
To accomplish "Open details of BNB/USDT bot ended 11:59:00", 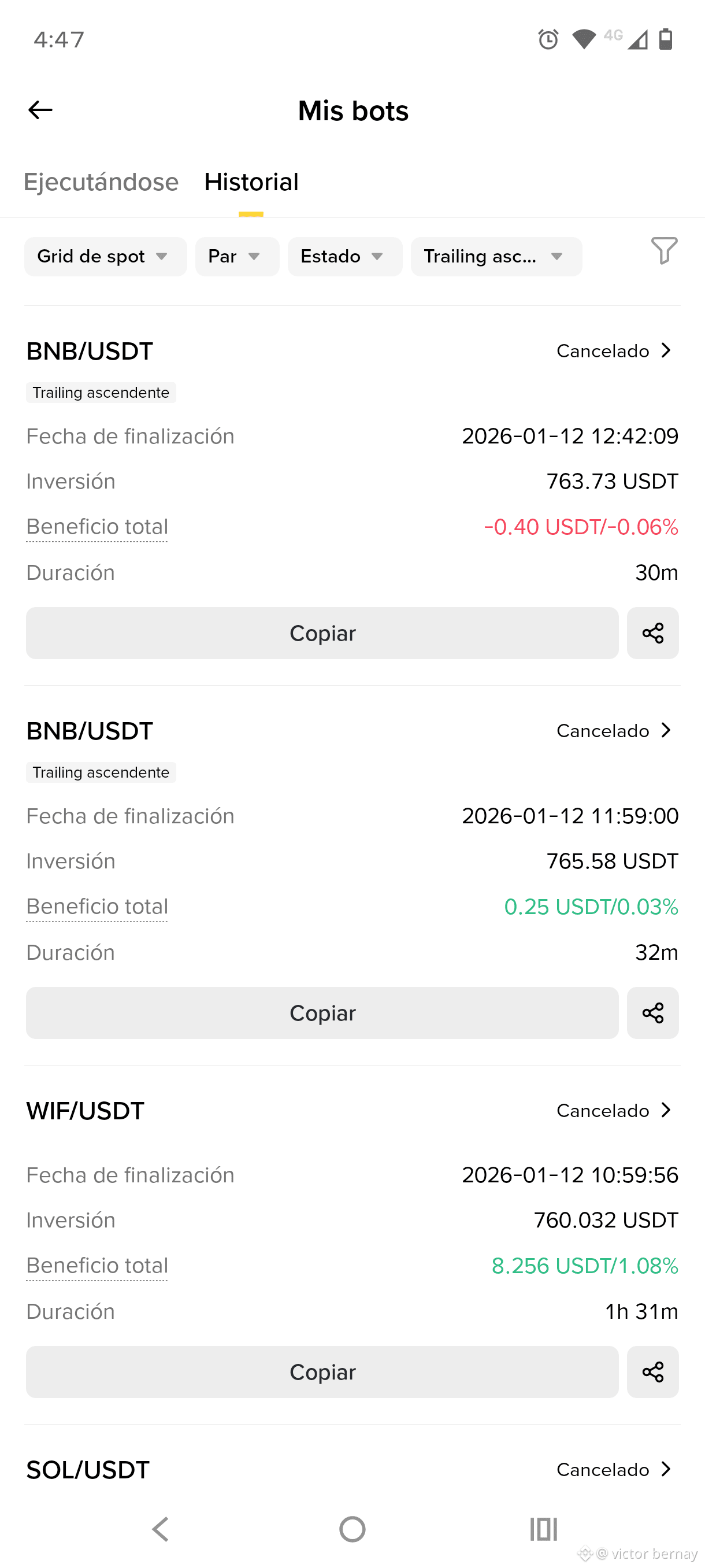I will 614,730.
